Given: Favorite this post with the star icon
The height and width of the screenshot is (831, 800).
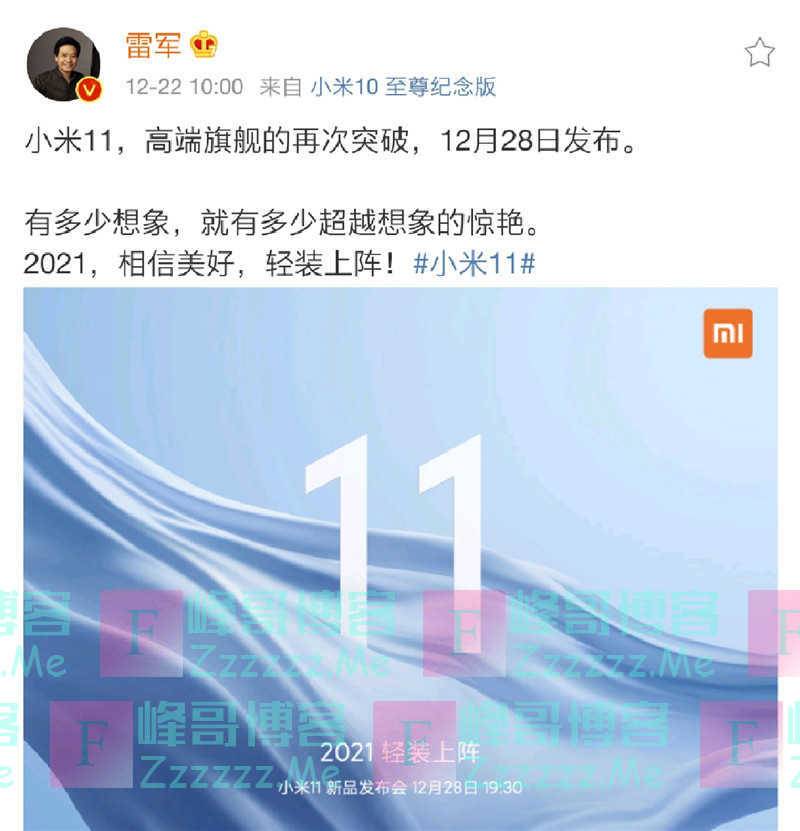Looking at the screenshot, I should 759,51.
